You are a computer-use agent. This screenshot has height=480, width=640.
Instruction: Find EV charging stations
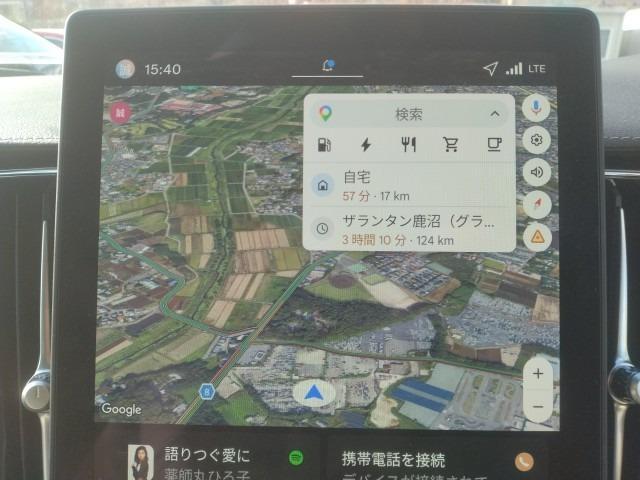[366, 144]
